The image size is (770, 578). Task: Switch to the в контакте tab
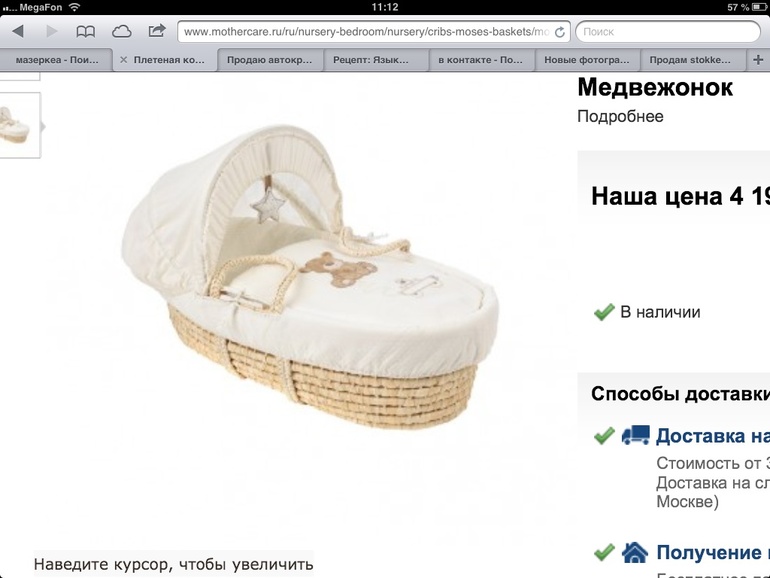482,60
